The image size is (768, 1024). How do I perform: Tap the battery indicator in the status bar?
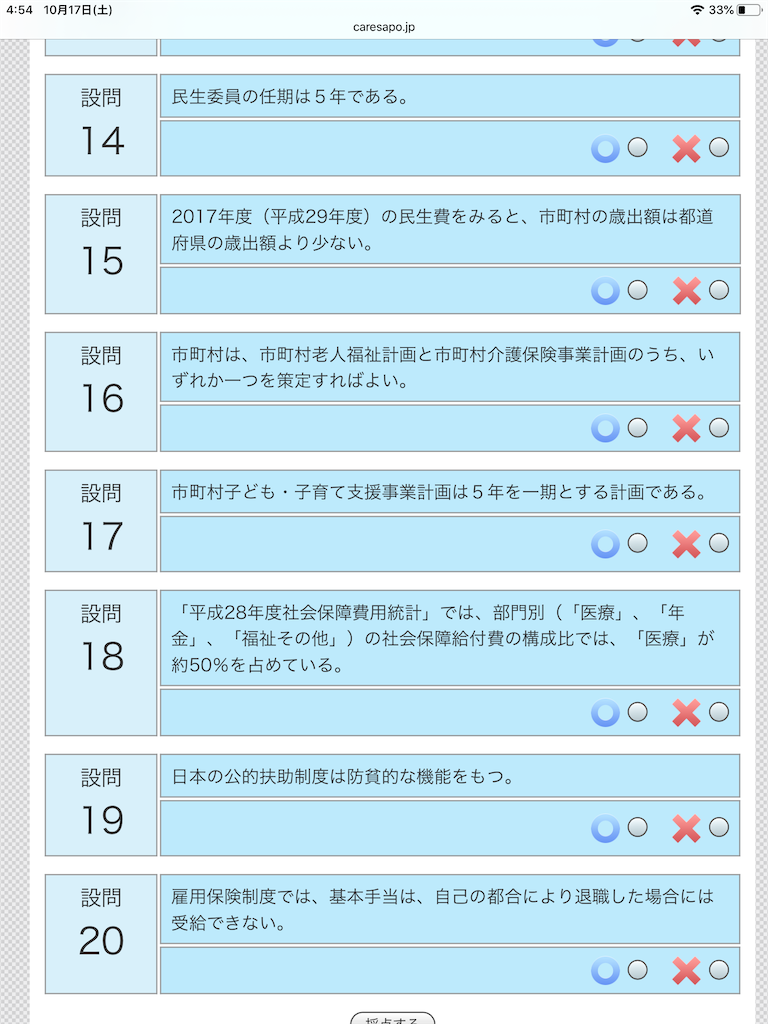[749, 10]
